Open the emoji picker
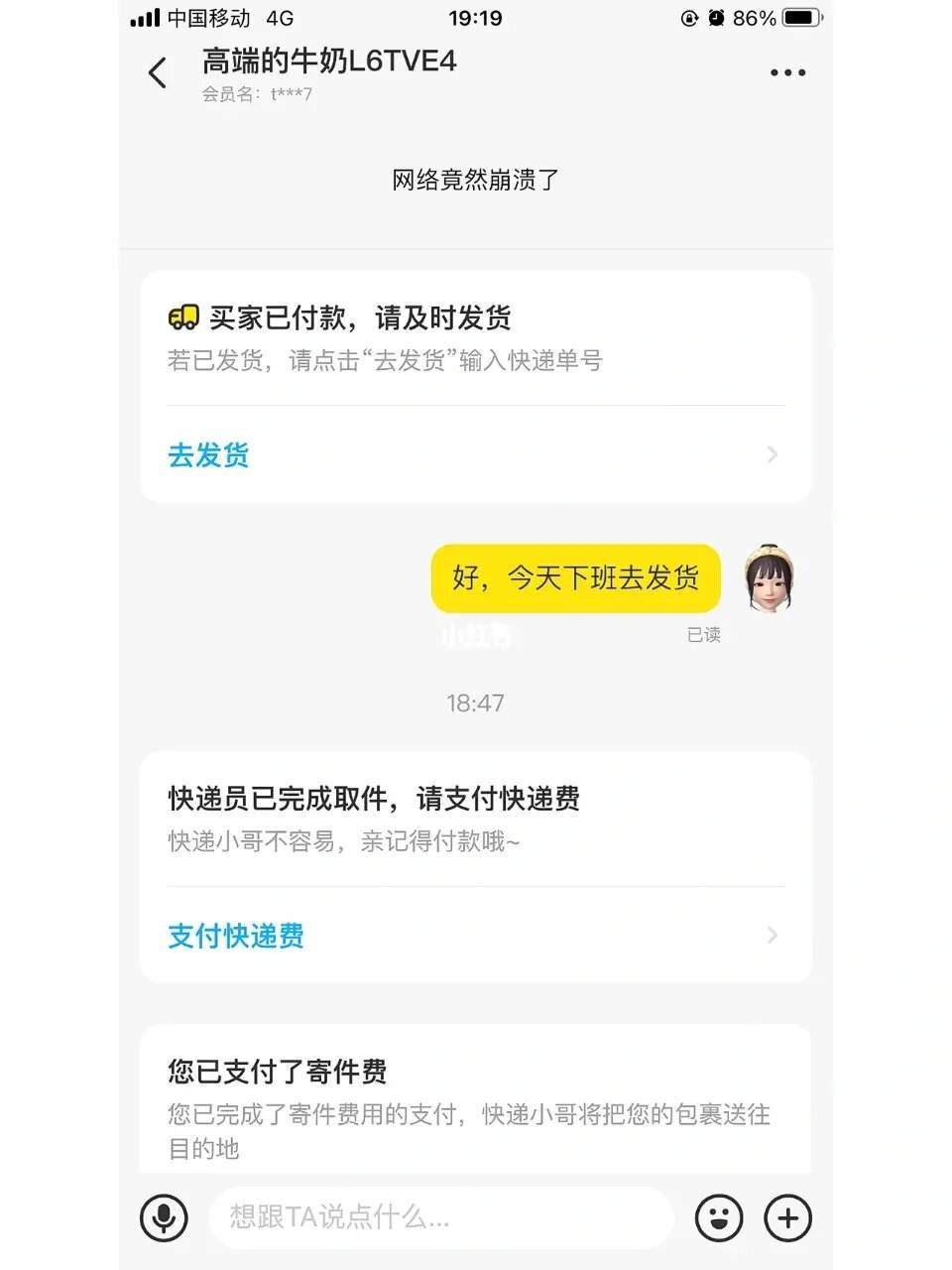The width and height of the screenshot is (952, 1270). pos(718,1217)
